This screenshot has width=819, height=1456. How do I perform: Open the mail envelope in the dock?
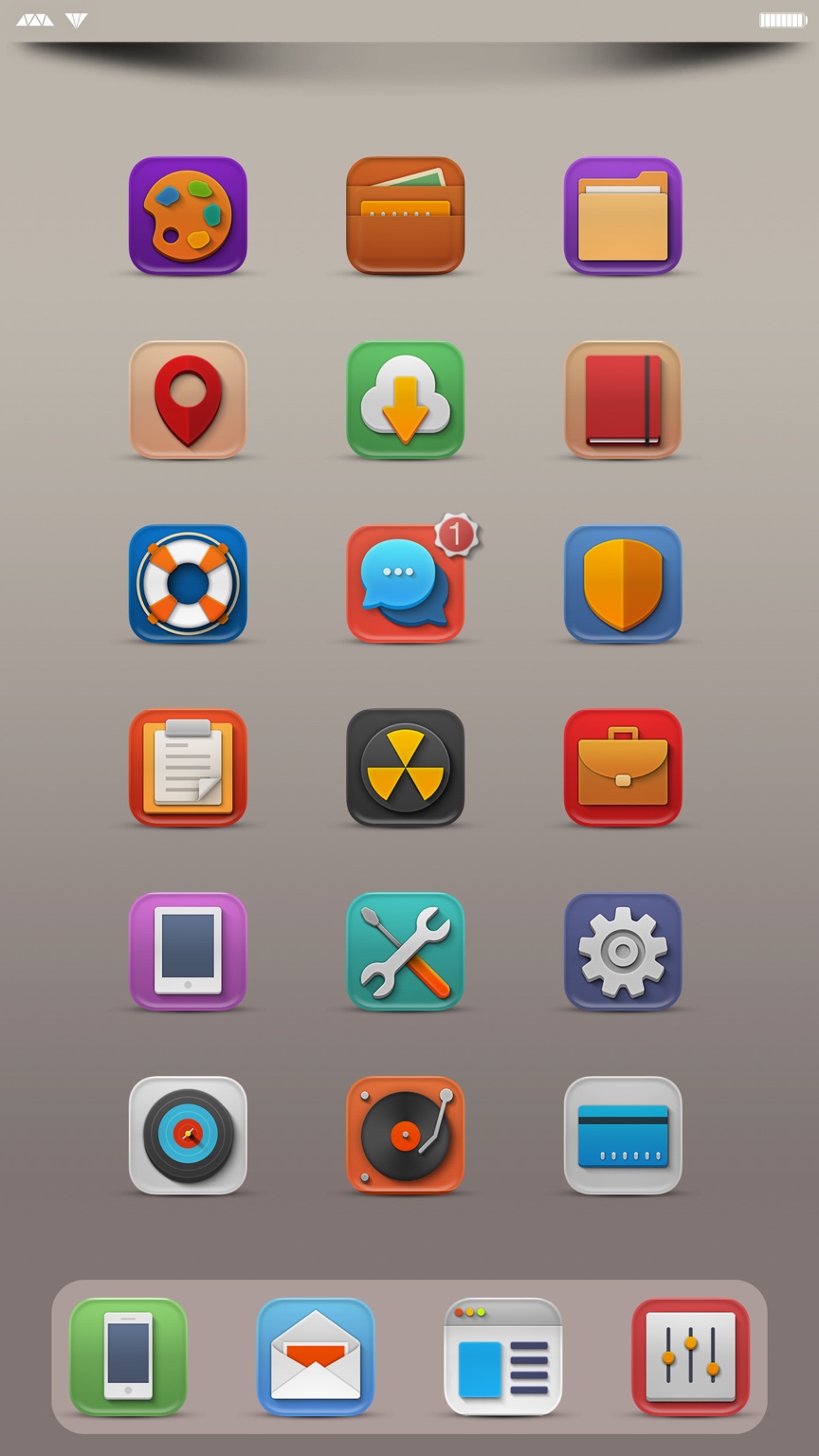click(316, 1357)
